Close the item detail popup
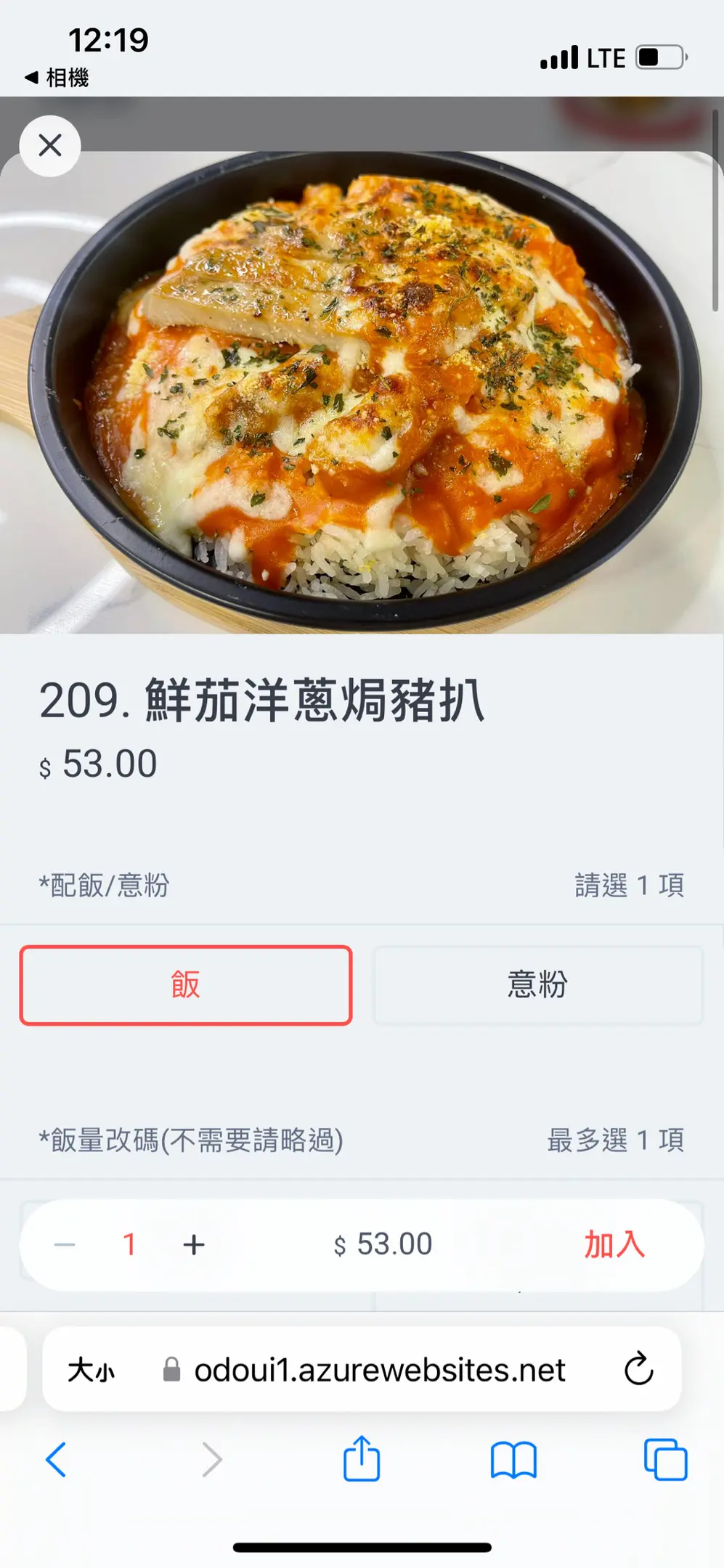The height and width of the screenshot is (1568, 724). (49, 146)
